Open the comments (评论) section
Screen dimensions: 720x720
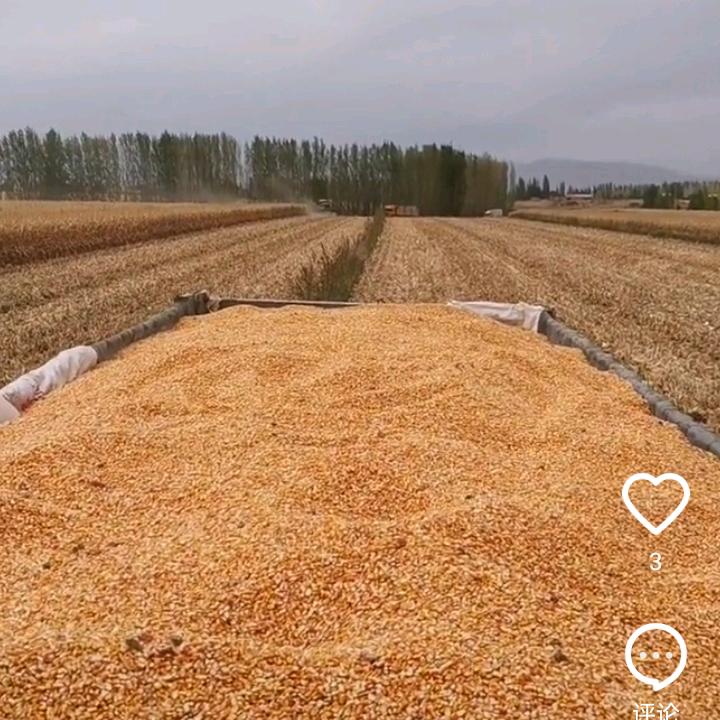656,658
